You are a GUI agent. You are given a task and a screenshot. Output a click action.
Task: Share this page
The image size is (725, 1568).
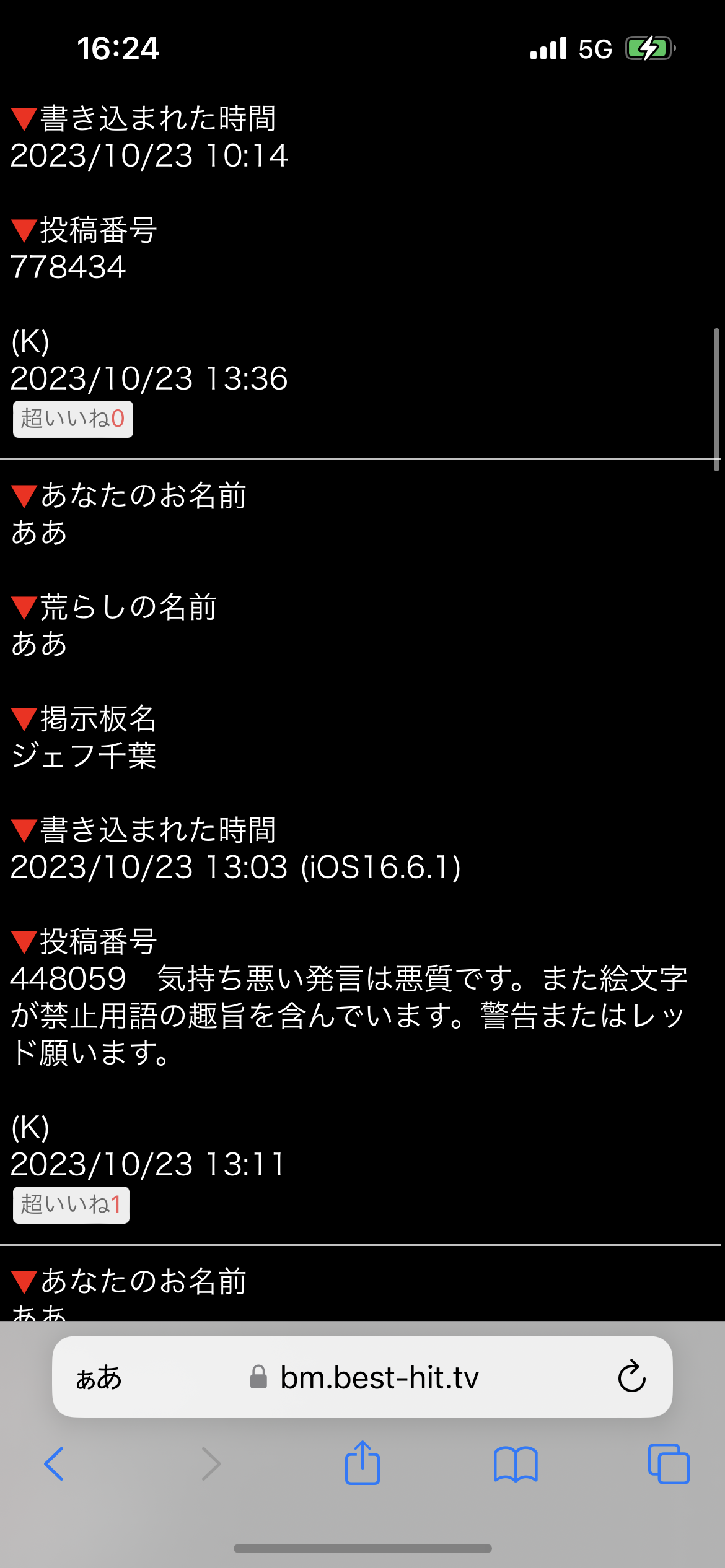tap(362, 1463)
